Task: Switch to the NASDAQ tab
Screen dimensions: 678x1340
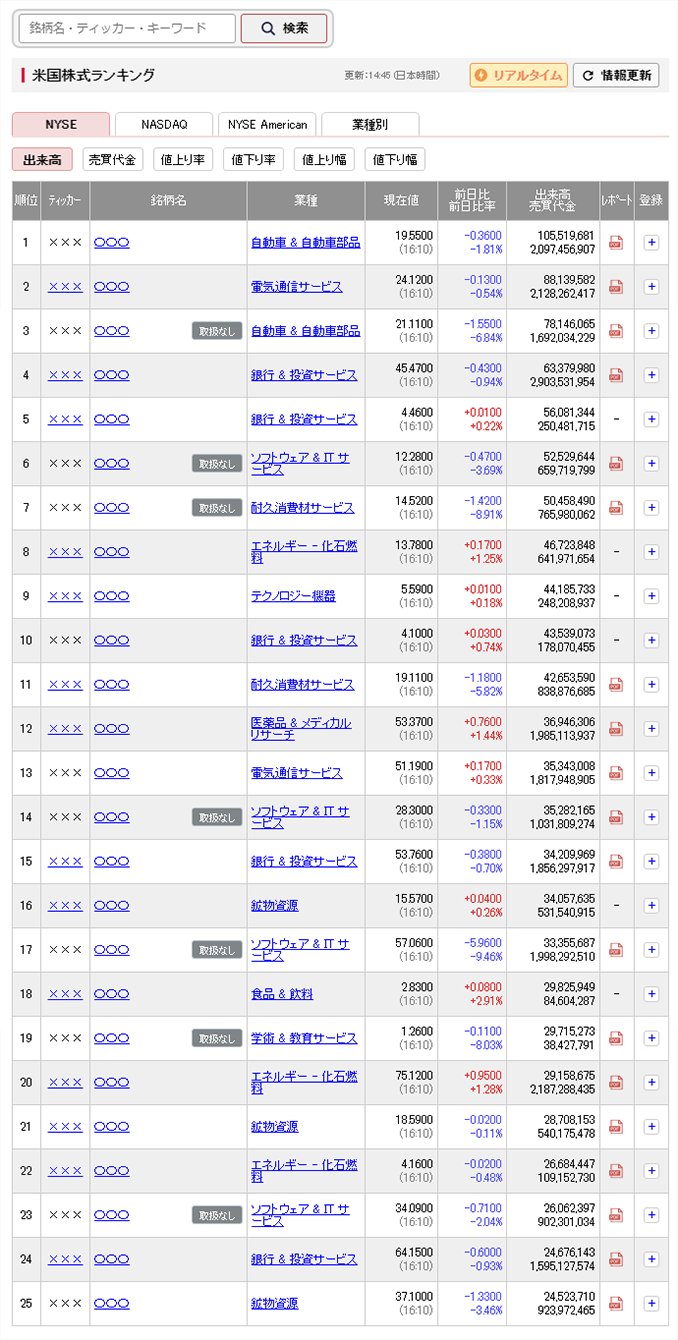Action: [x=164, y=124]
